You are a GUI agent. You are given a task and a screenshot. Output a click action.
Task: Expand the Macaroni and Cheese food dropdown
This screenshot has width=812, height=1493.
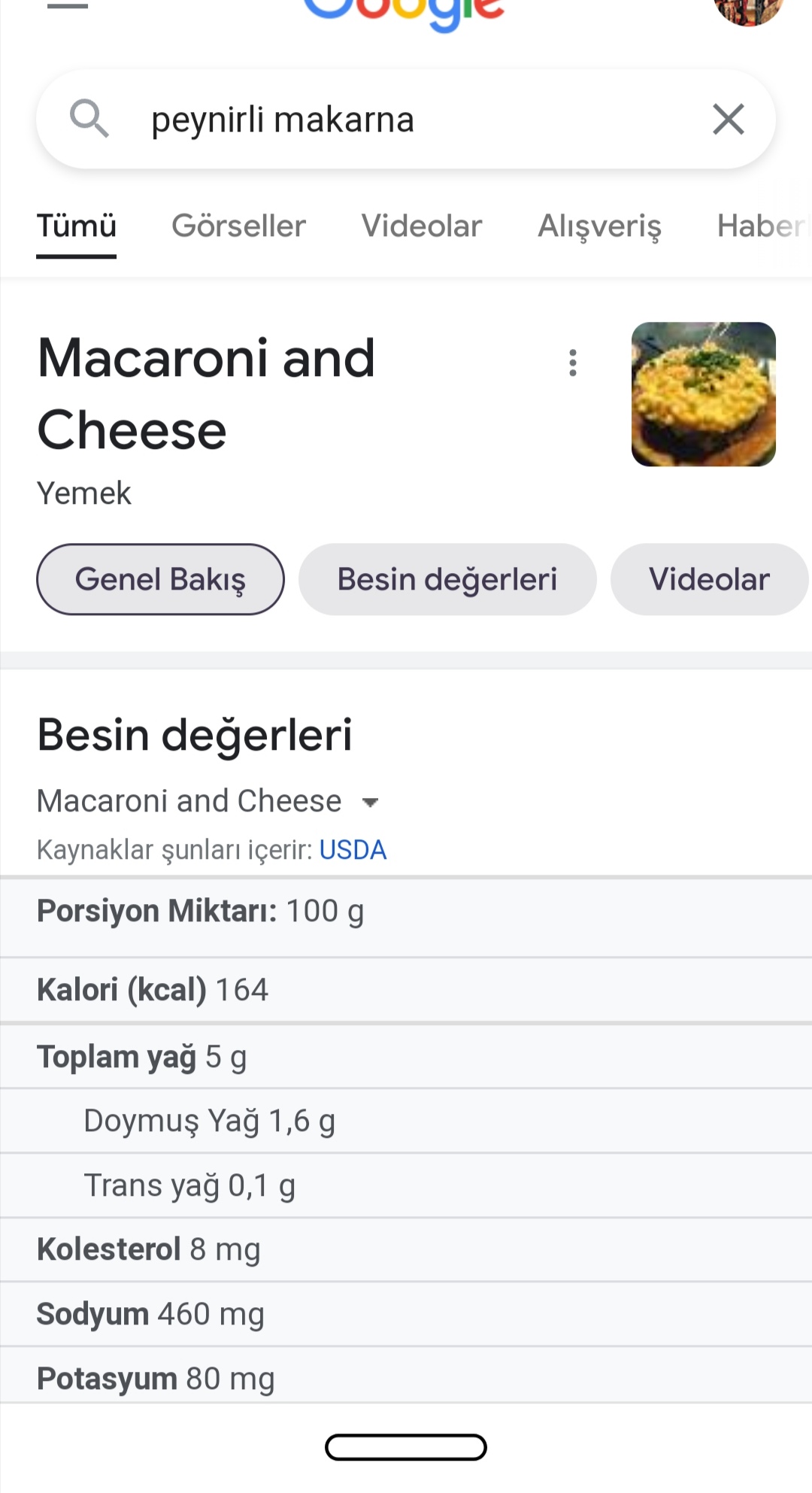click(x=208, y=802)
